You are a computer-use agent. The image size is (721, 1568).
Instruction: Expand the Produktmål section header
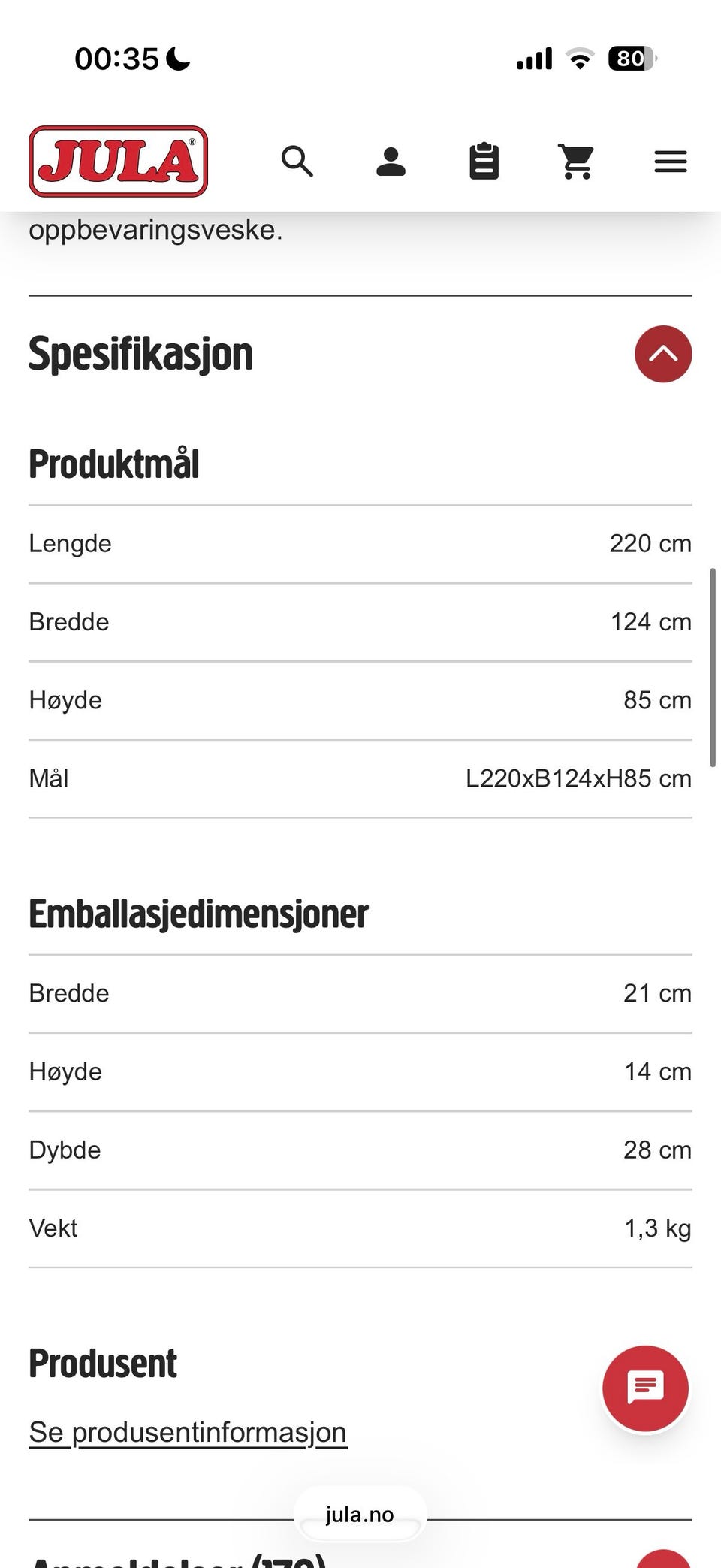[x=113, y=463]
